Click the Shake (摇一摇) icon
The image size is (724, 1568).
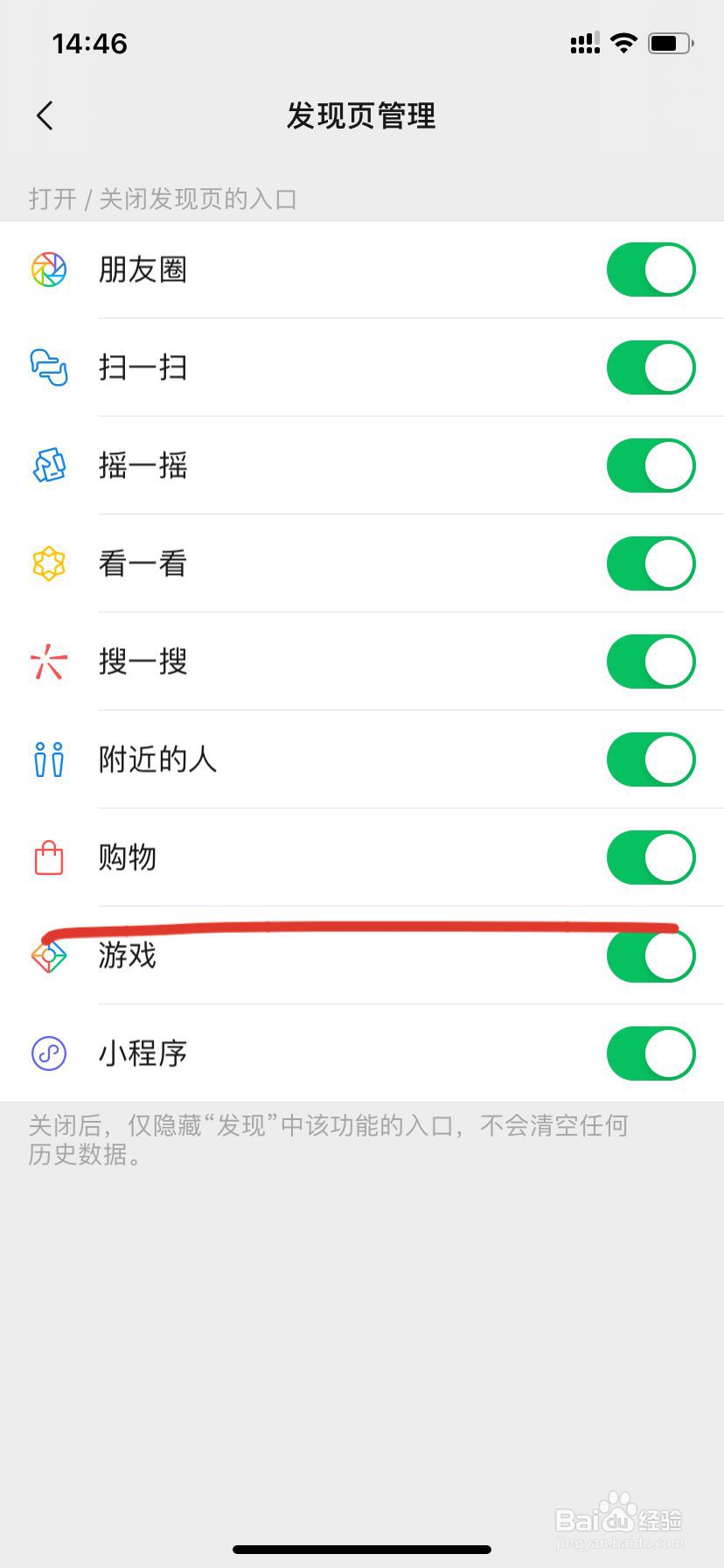[x=48, y=465]
